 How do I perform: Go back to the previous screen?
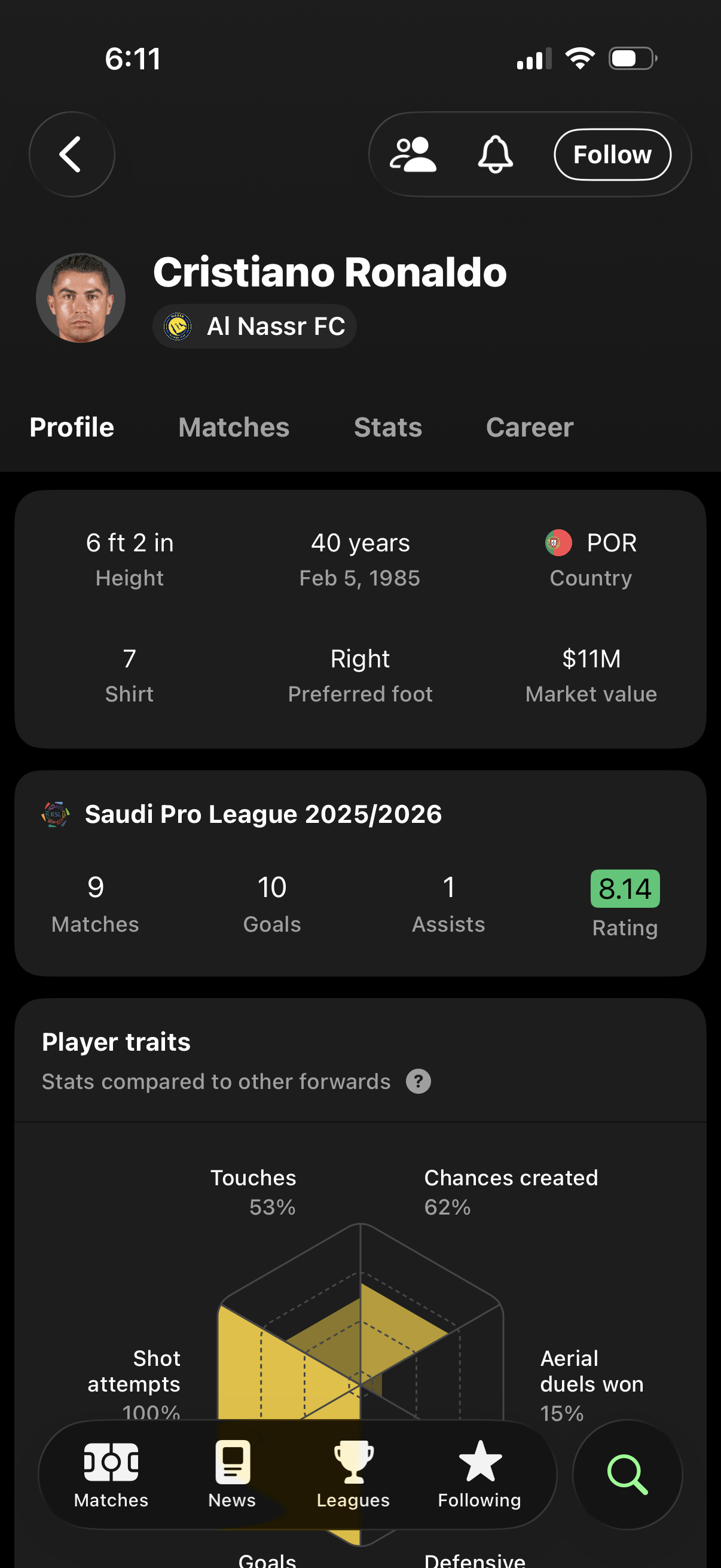71,154
